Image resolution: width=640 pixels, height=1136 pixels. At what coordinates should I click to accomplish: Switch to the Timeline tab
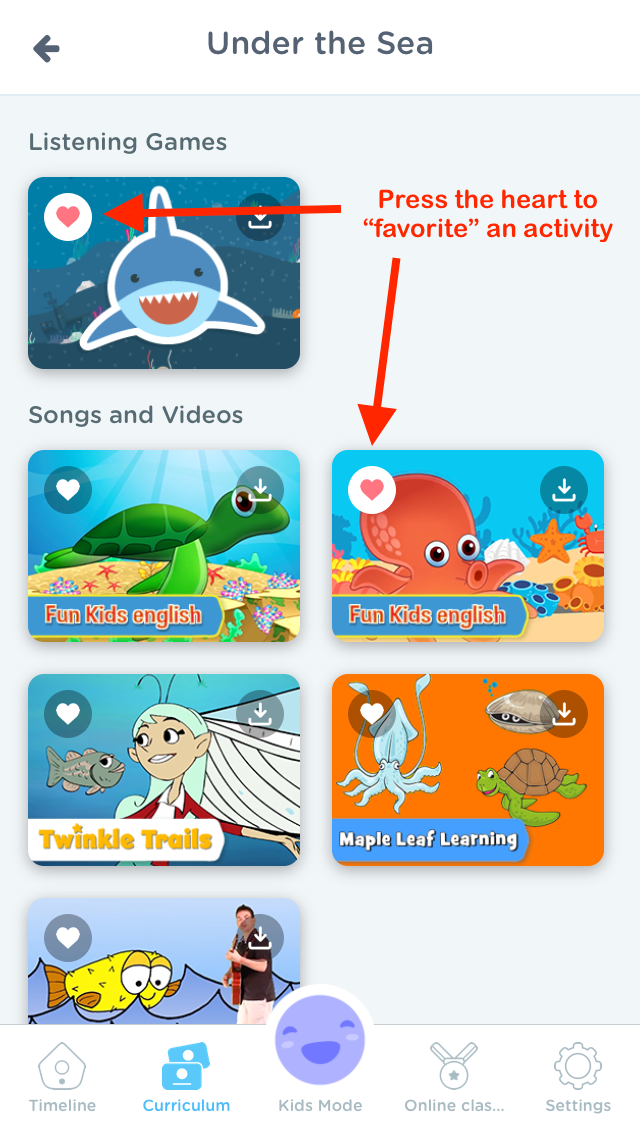pos(62,1077)
